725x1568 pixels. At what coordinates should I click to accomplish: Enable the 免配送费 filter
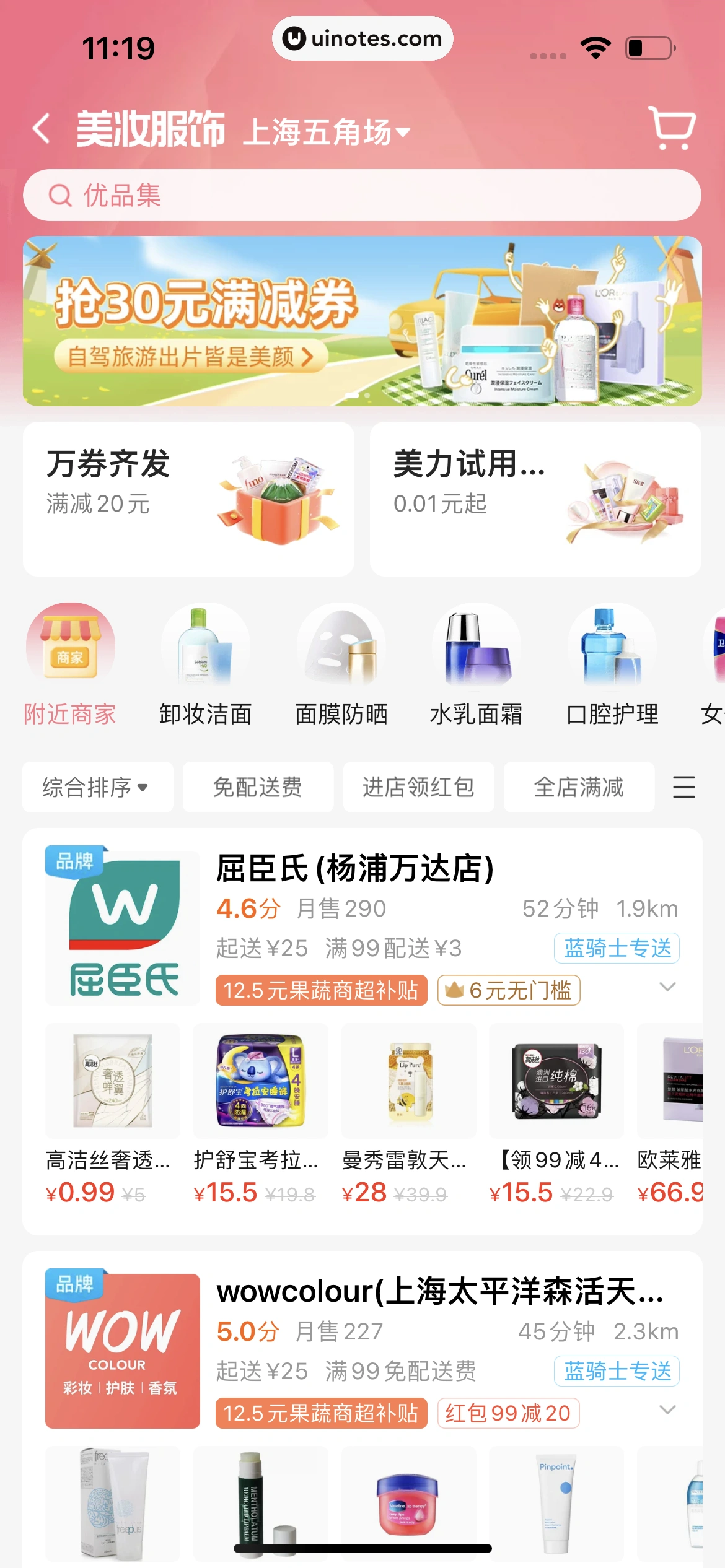coord(258,787)
